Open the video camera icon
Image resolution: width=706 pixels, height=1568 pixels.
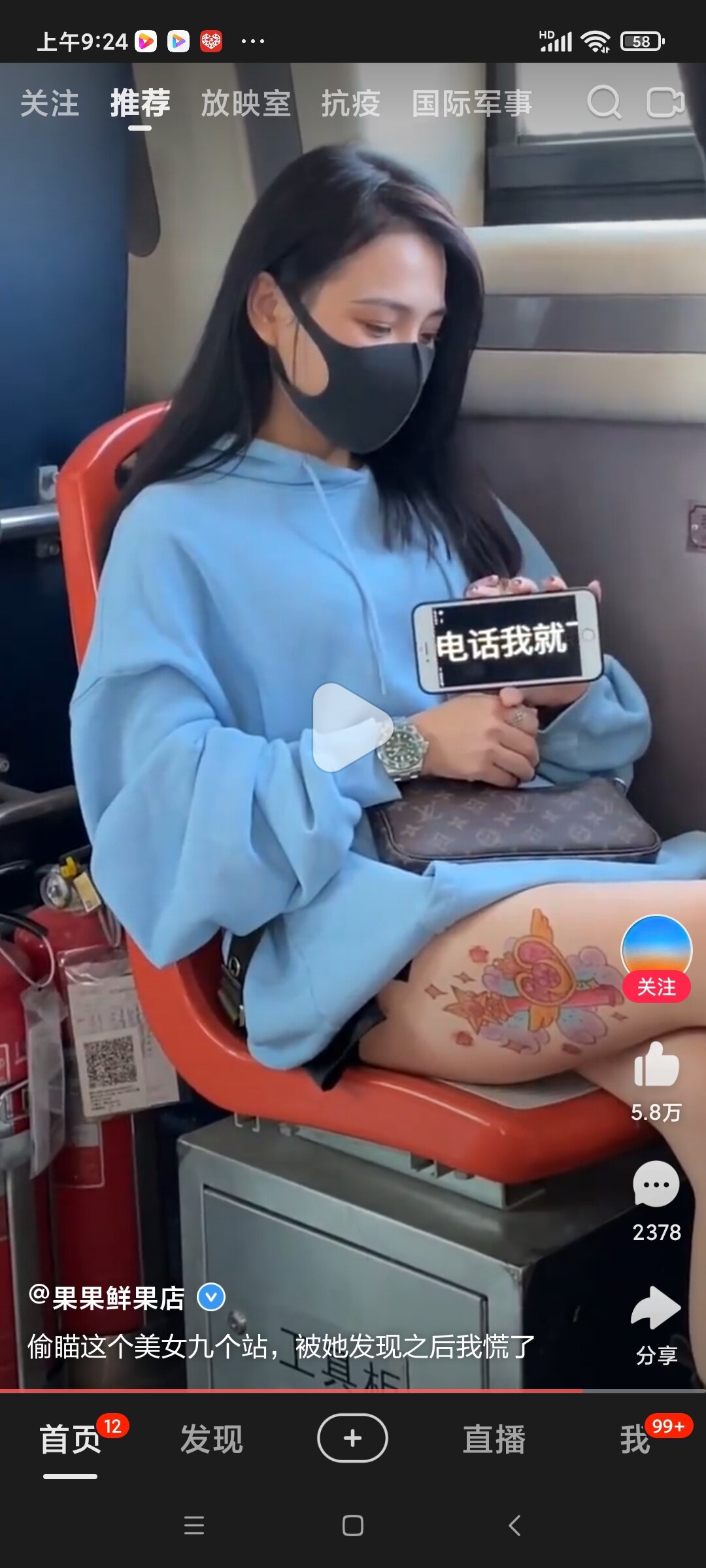[665, 103]
